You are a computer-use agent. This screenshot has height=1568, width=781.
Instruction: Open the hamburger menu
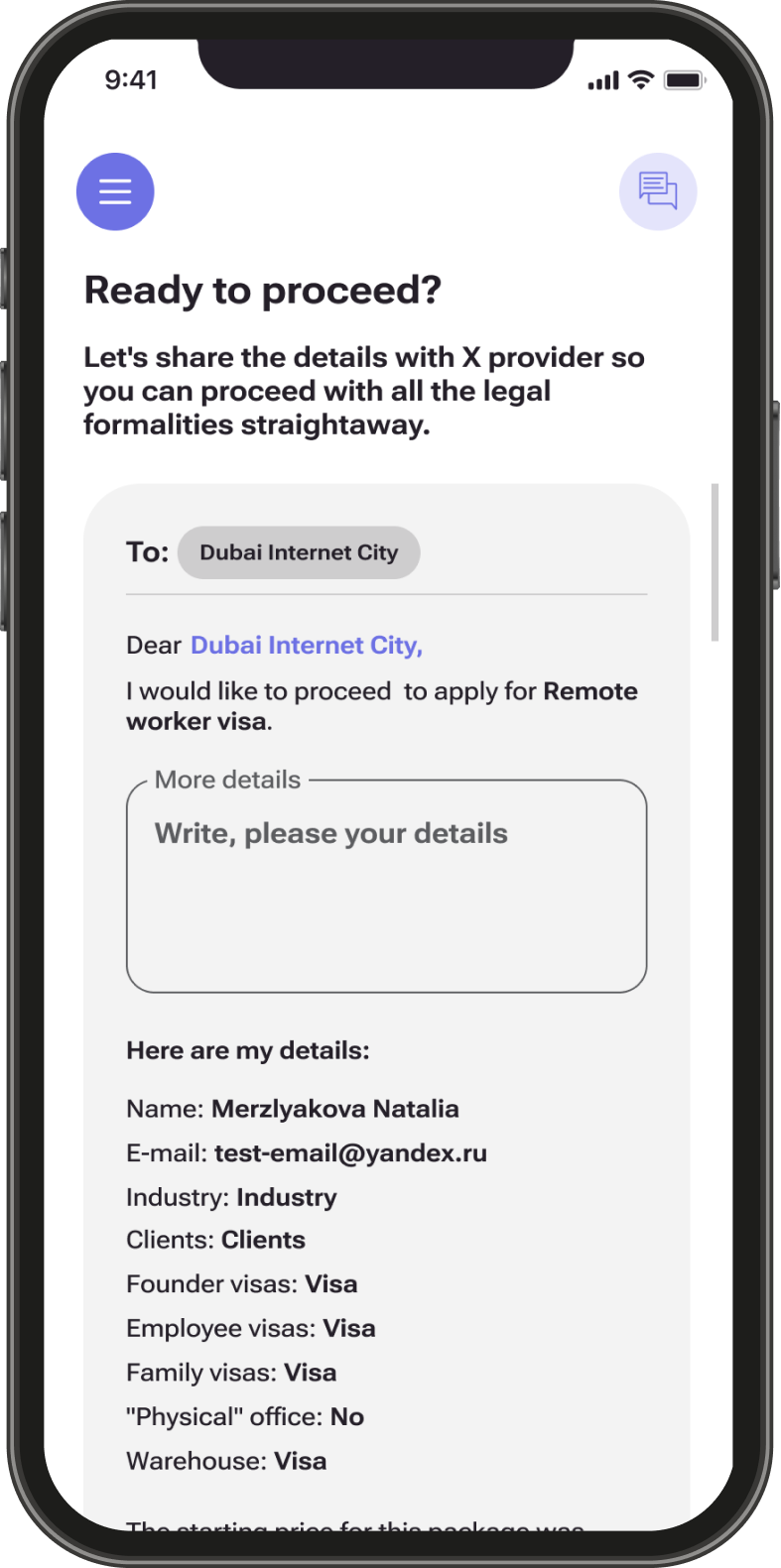click(x=115, y=191)
